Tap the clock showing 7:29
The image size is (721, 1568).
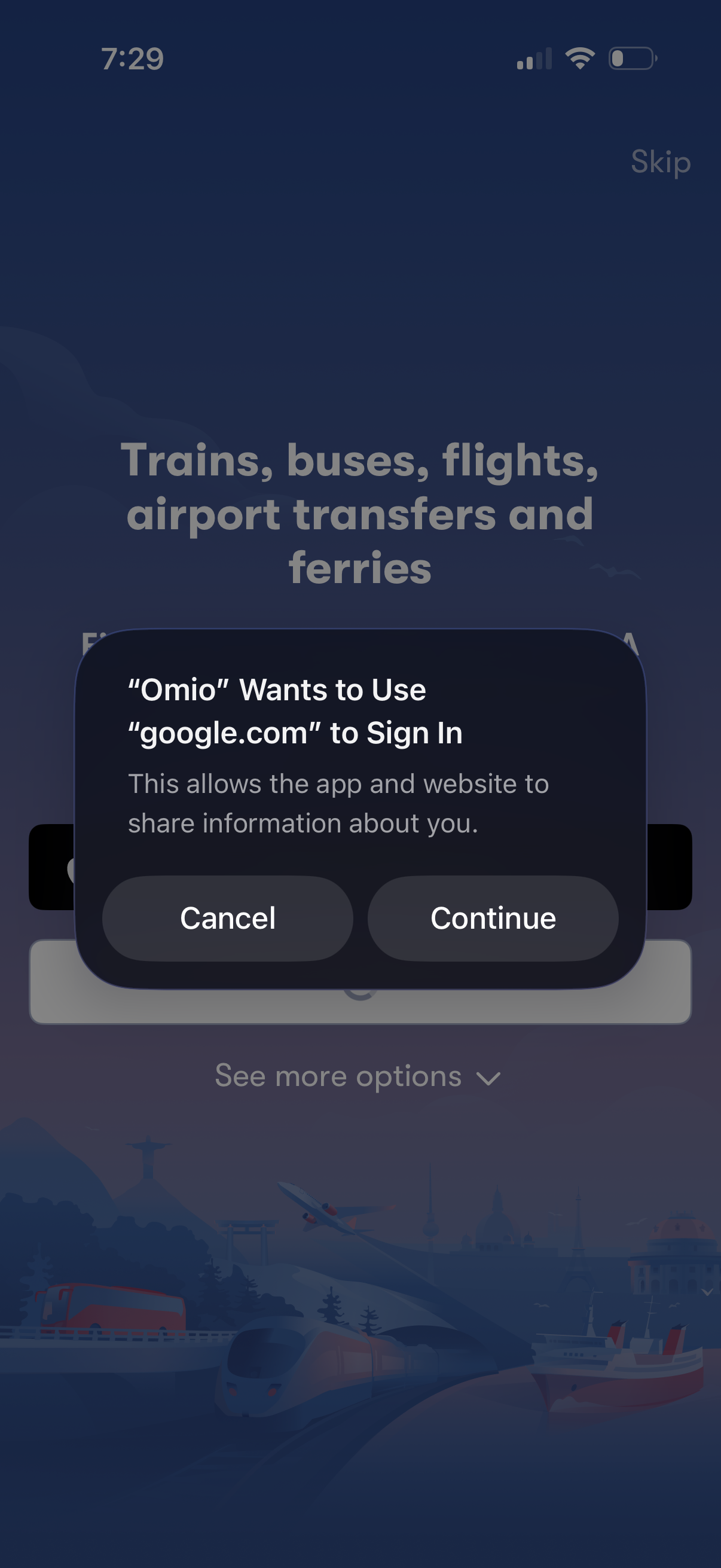point(134,58)
